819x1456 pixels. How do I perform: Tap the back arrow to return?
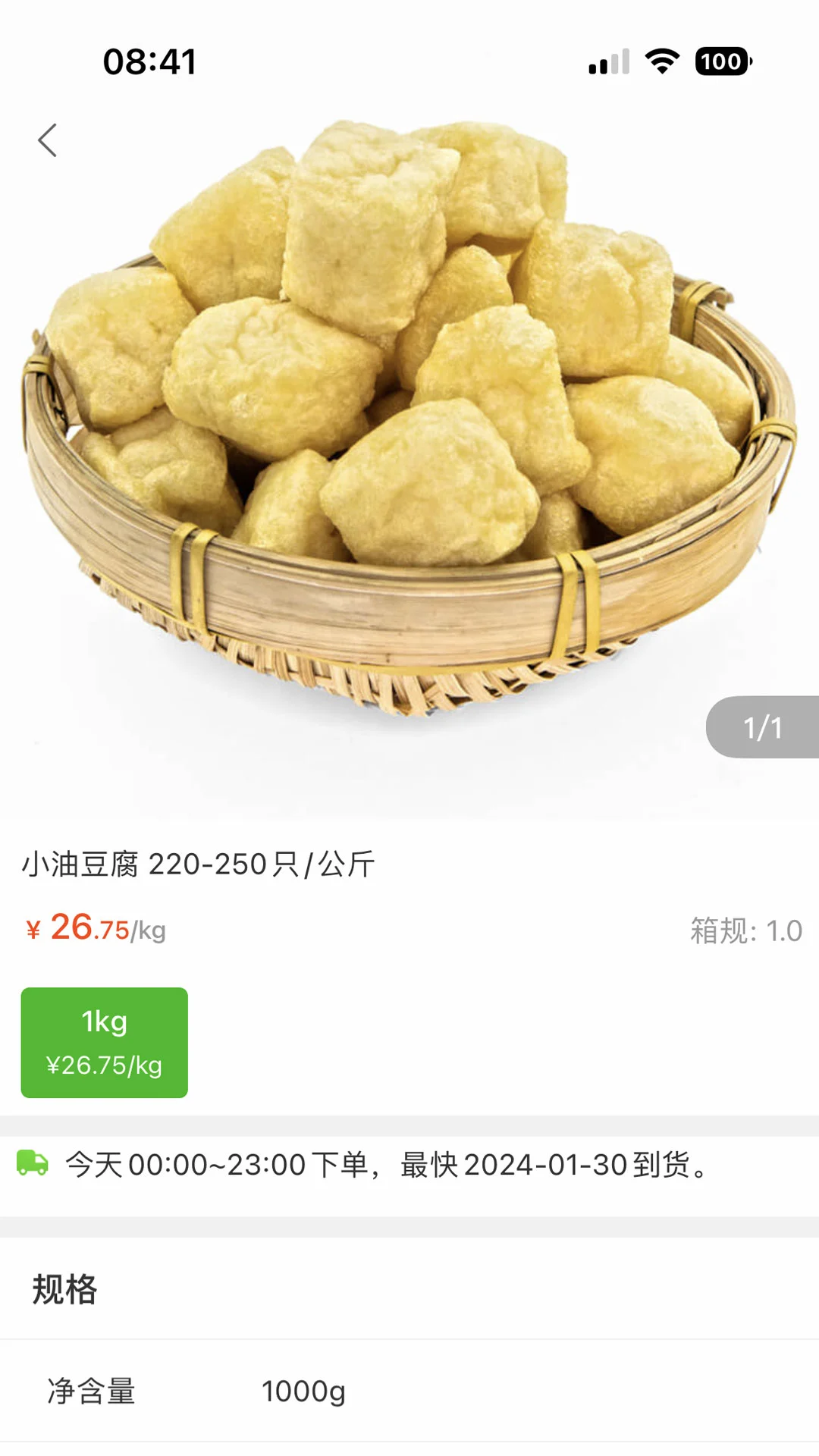pyautogui.click(x=48, y=139)
